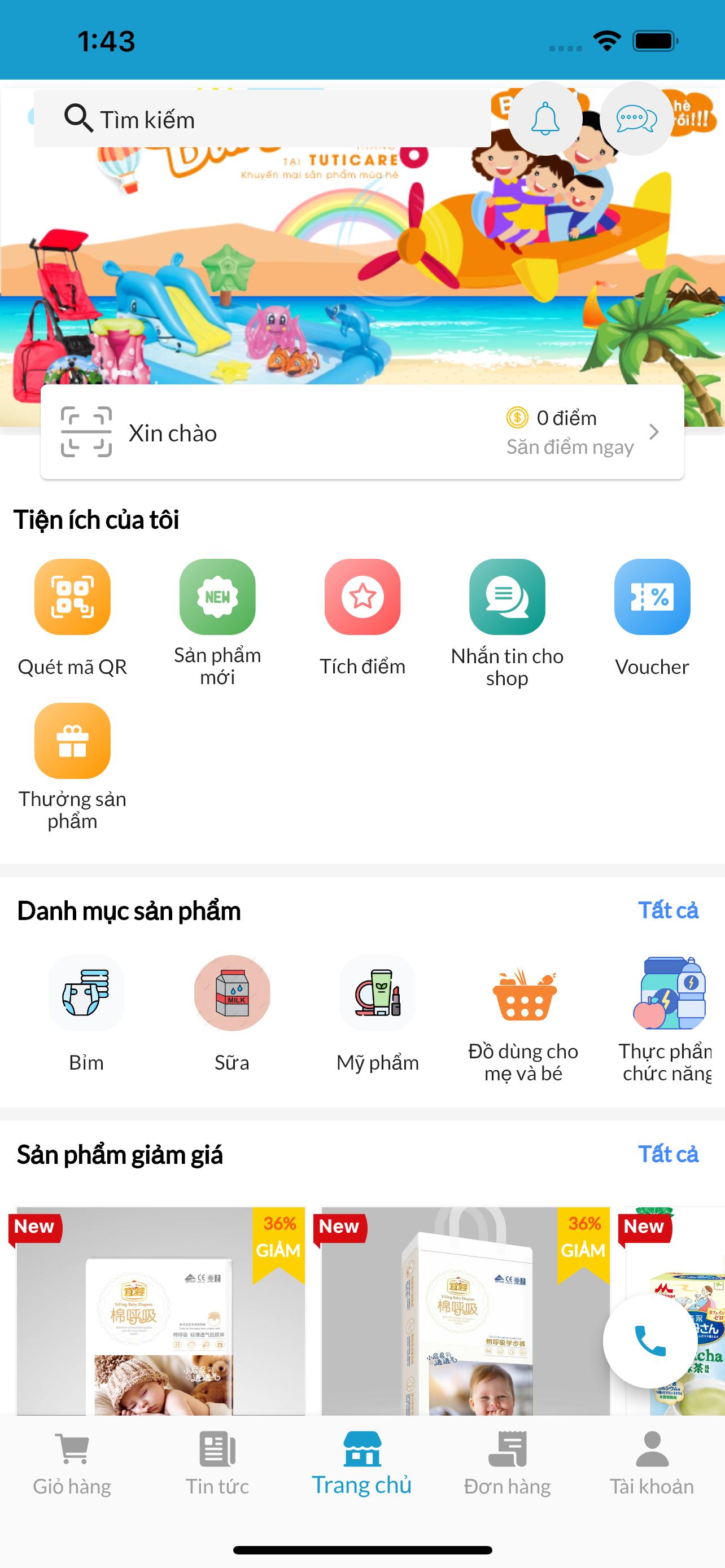View all in Danh mục sản phẩm
The width and height of the screenshot is (725, 1568).
(668, 910)
